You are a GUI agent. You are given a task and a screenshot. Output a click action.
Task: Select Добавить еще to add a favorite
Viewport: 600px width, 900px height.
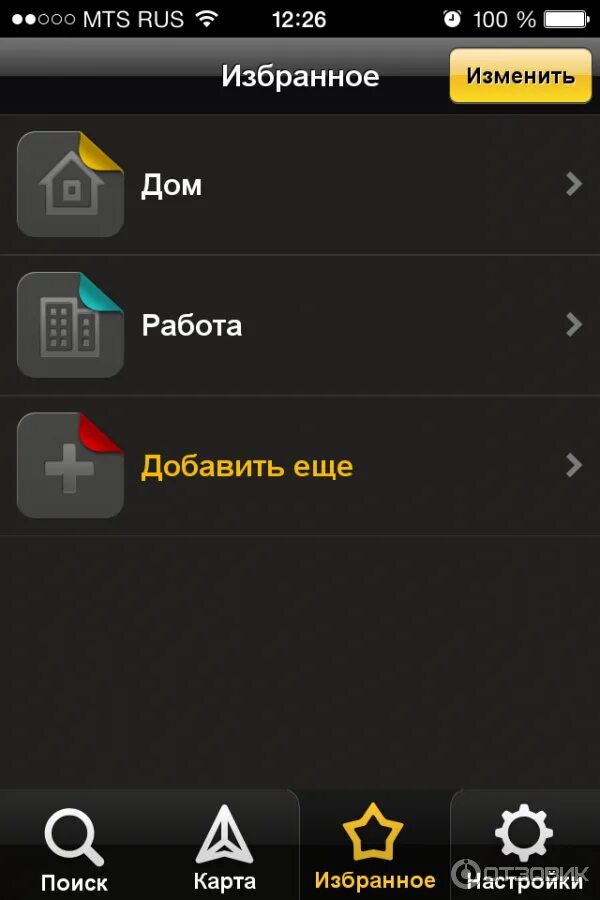coord(300,466)
